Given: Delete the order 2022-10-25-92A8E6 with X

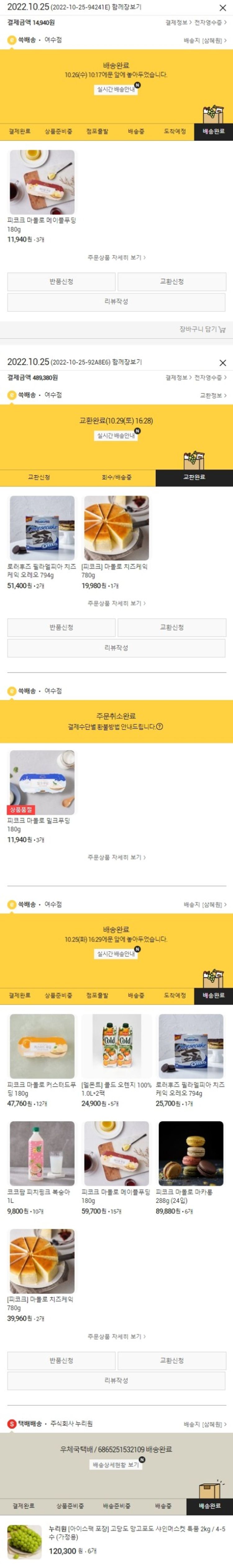Looking at the screenshot, I should click(x=223, y=363).
